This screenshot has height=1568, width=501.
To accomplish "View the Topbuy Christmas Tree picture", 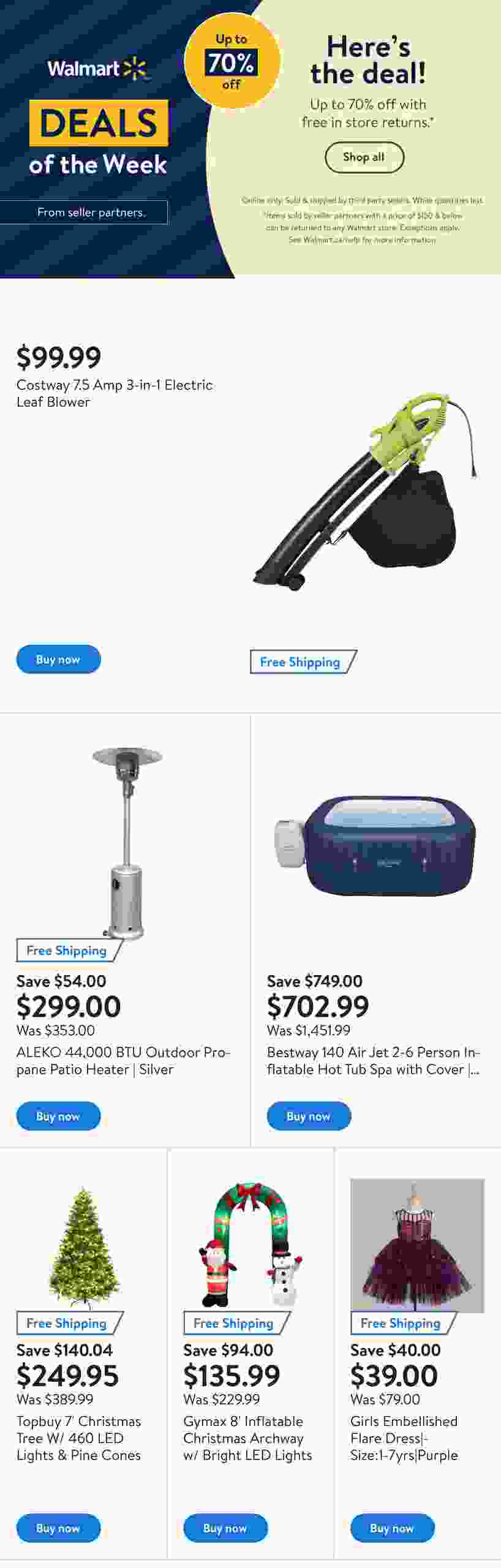I will click(x=84, y=1246).
